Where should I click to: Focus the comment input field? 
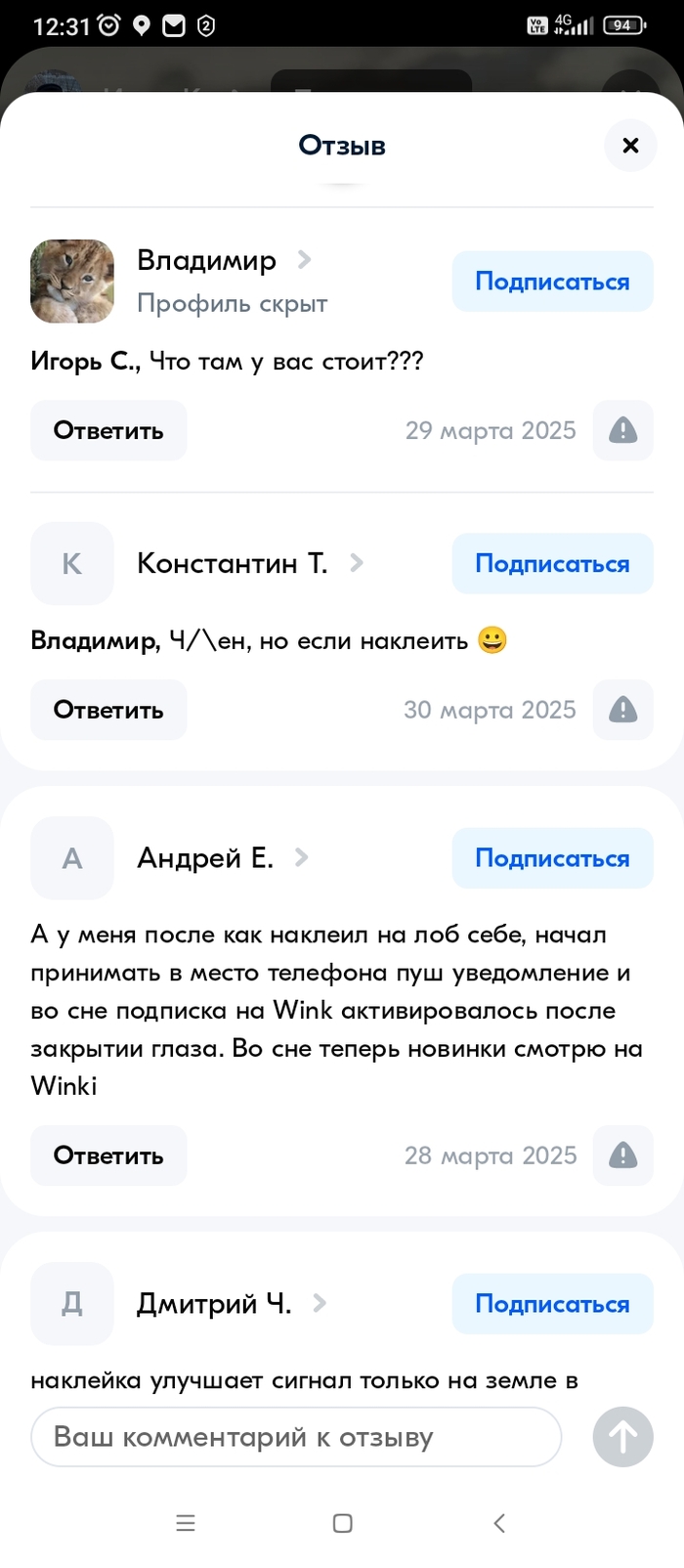click(x=296, y=1437)
